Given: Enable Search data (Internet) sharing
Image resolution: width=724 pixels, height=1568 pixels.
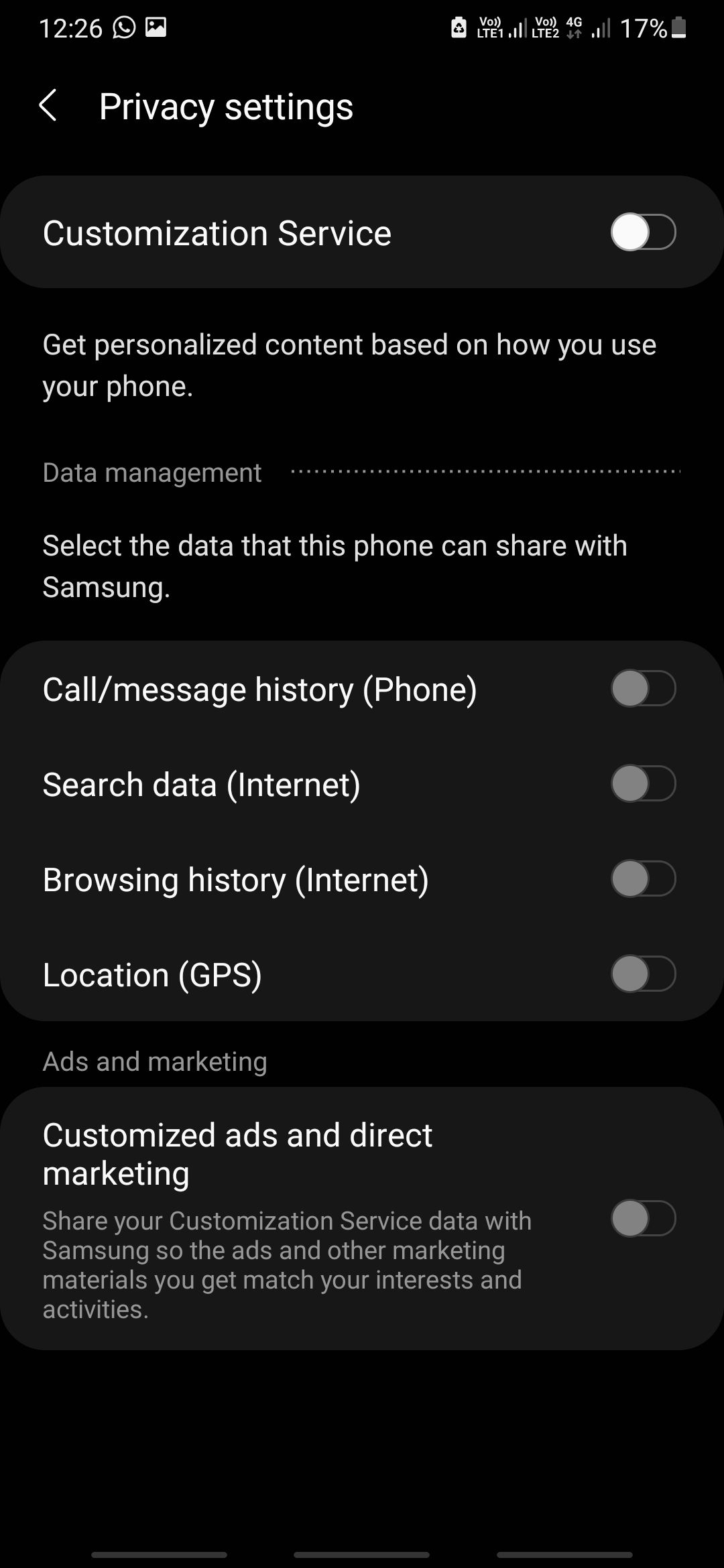Looking at the screenshot, I should (644, 783).
